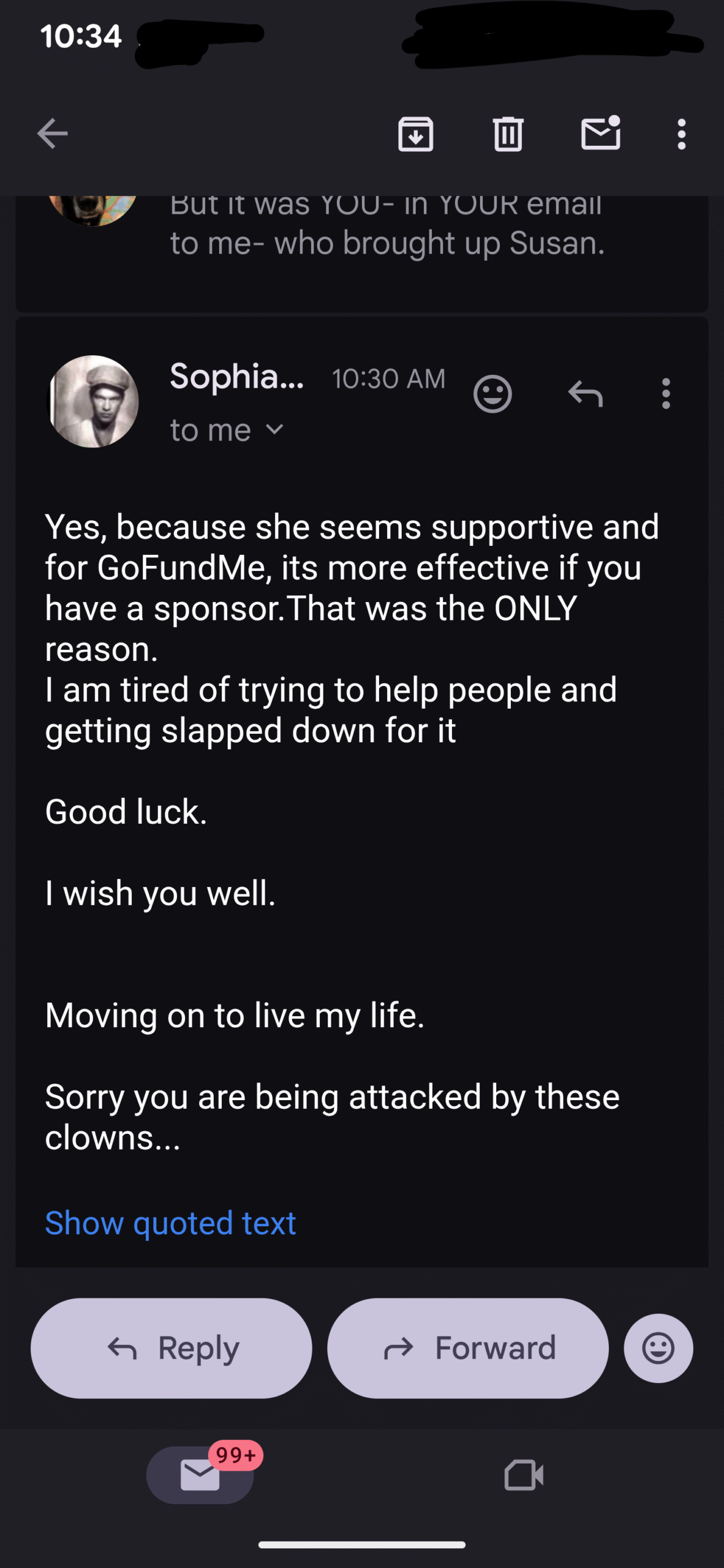Open the top bar overflow menu
This screenshot has width=724, height=1568.
[681, 134]
